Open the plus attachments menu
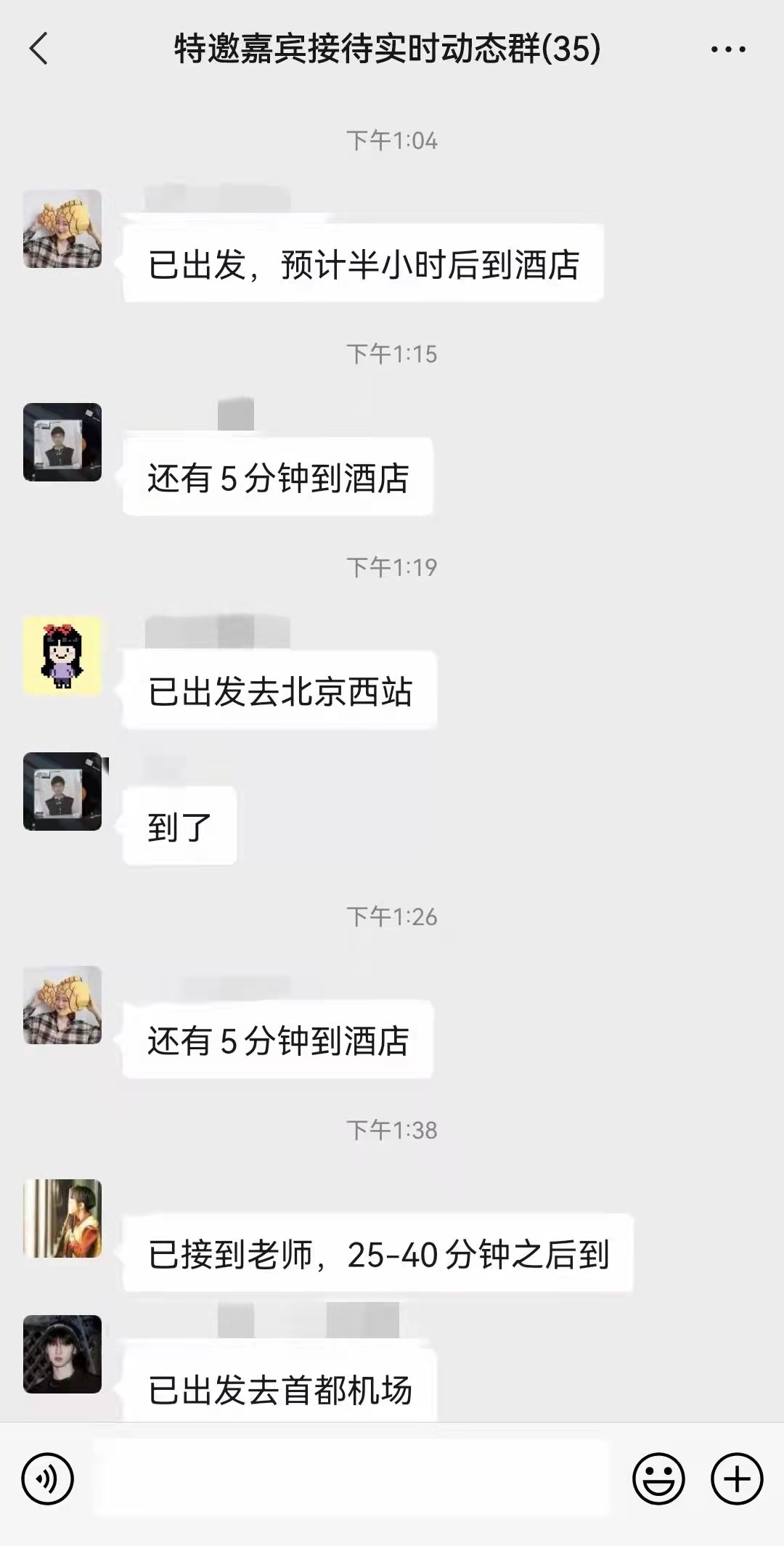Image resolution: width=784 pixels, height=1546 pixels. tap(737, 1479)
